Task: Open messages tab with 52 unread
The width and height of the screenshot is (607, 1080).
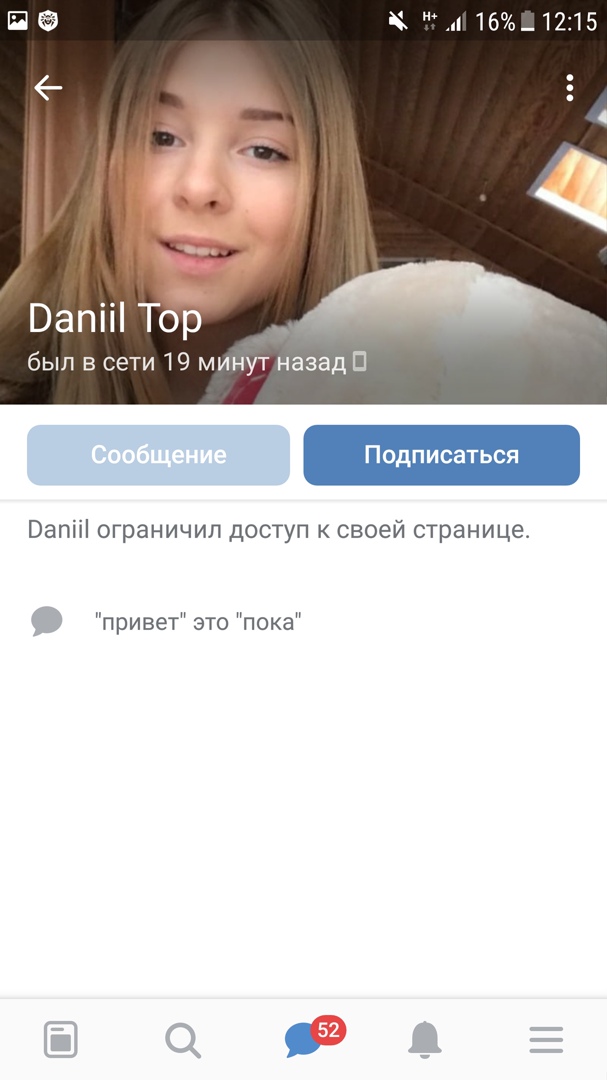Action: (x=304, y=1040)
